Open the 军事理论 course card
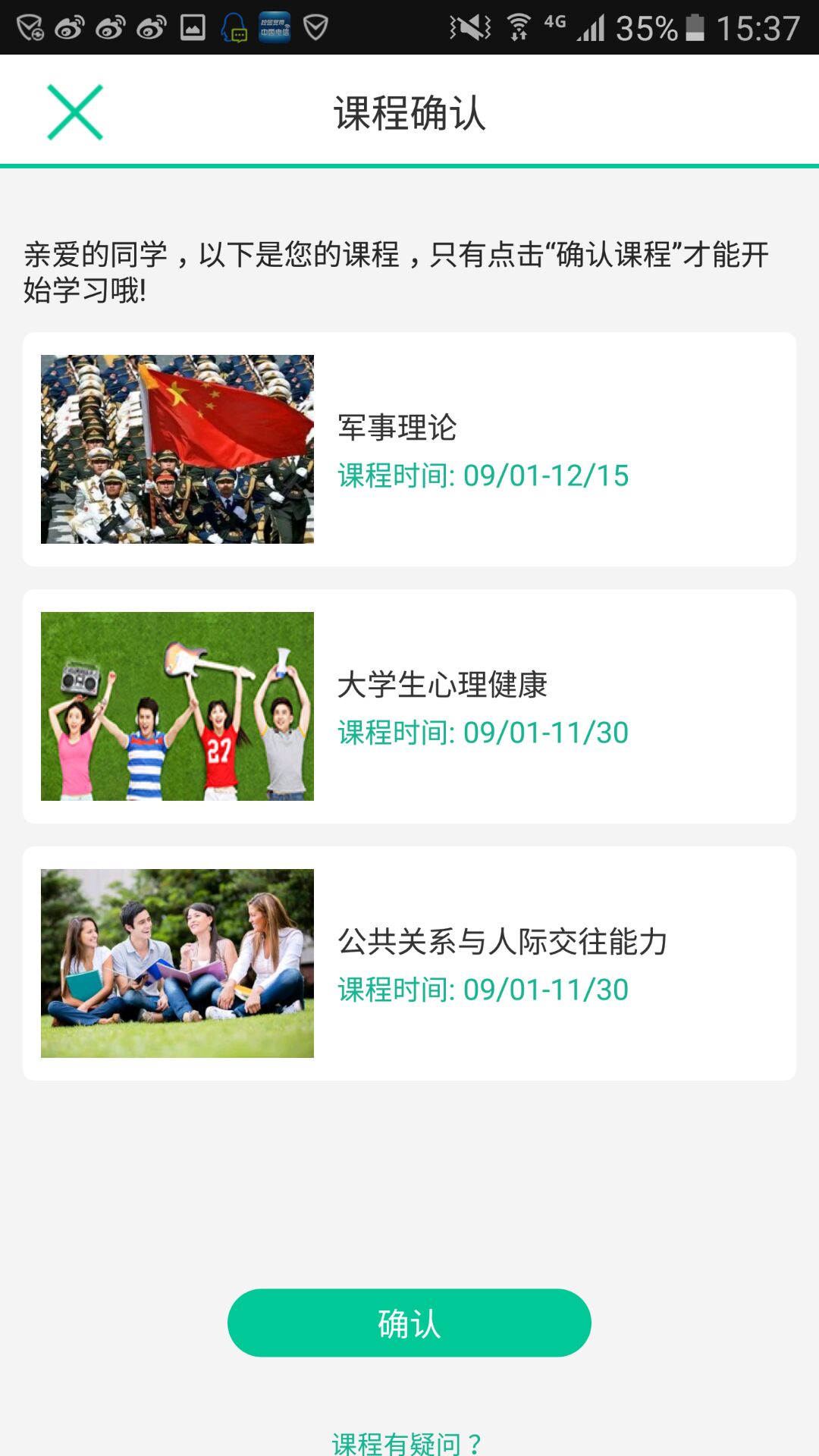The height and width of the screenshot is (1456, 819). pyautogui.click(x=409, y=449)
